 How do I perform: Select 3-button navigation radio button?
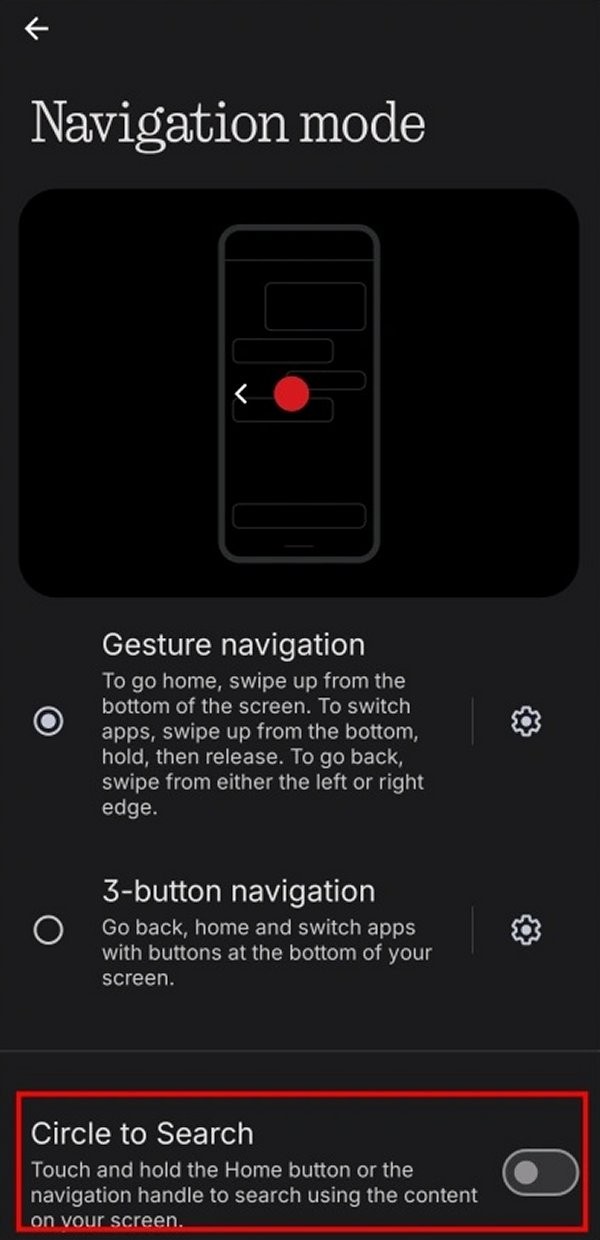pyautogui.click(x=48, y=930)
